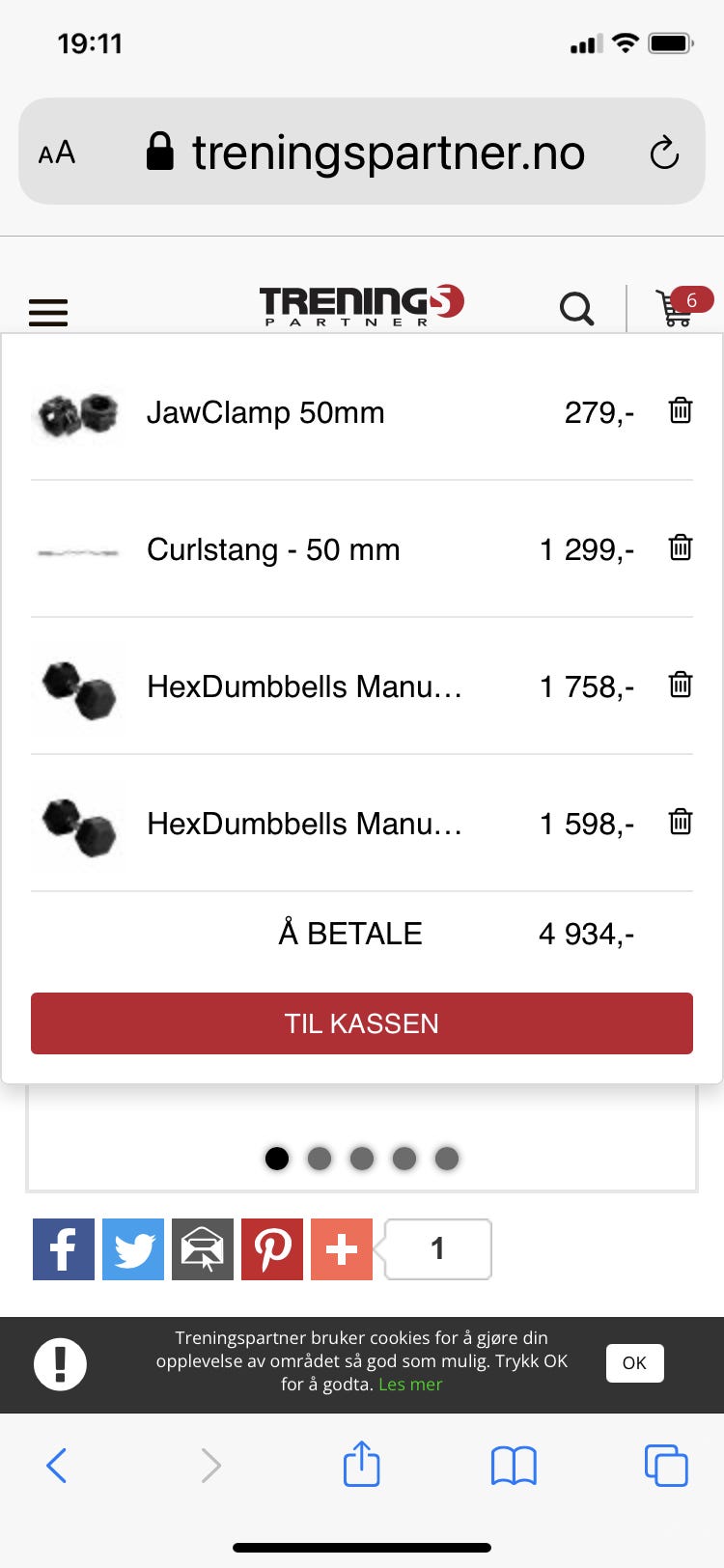
Task: Go to checkout with TIL KASSEN
Action: point(362,1023)
